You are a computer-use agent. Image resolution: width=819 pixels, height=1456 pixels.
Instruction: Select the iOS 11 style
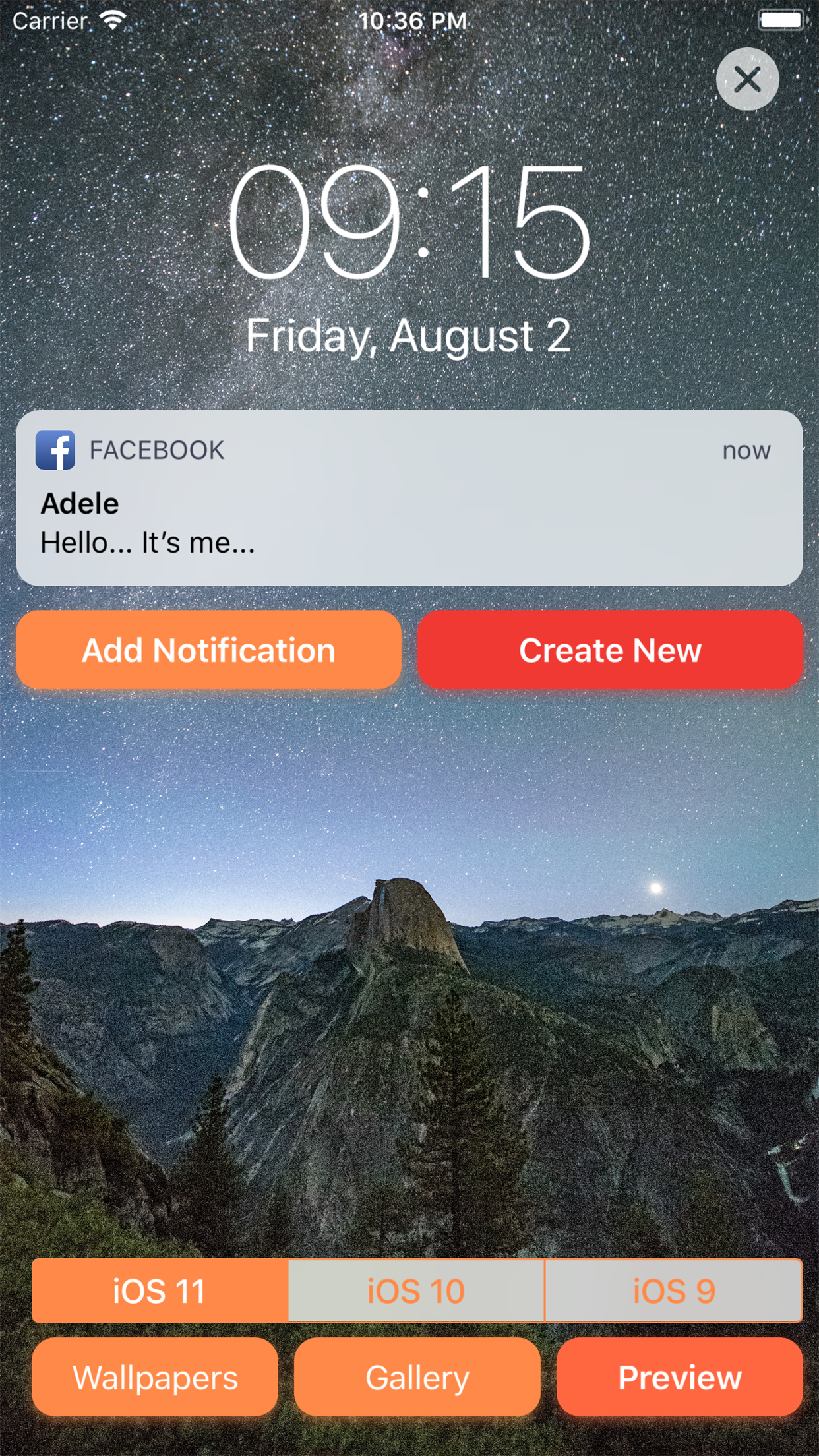coord(160,1290)
